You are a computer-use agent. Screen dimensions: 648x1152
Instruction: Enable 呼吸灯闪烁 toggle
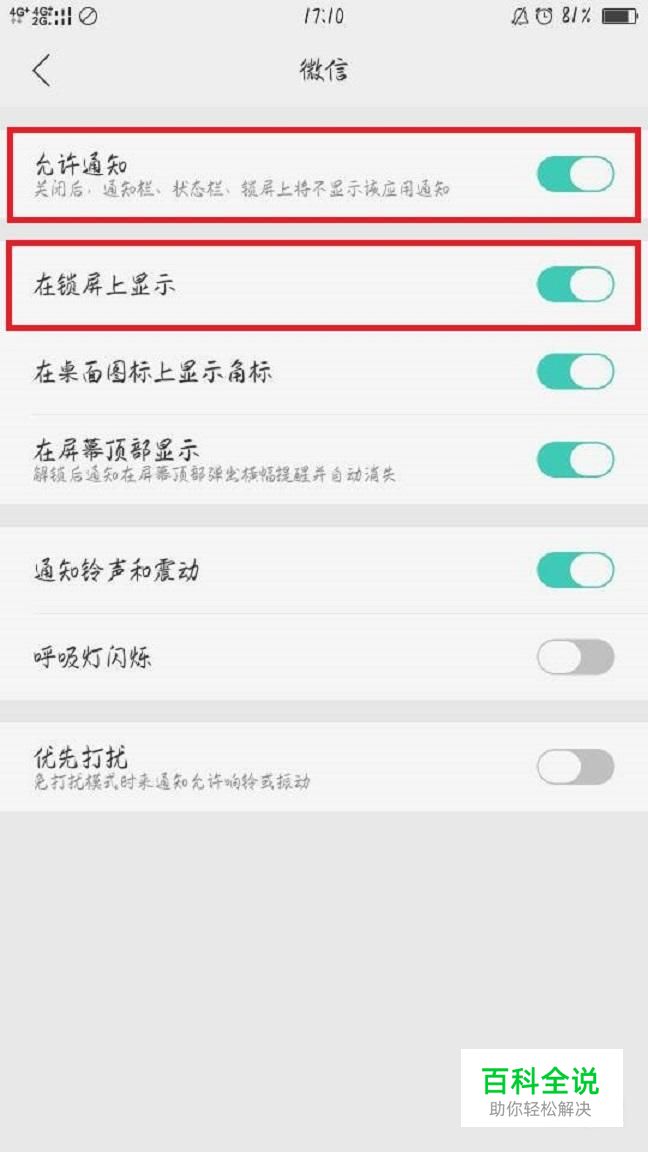click(x=575, y=657)
